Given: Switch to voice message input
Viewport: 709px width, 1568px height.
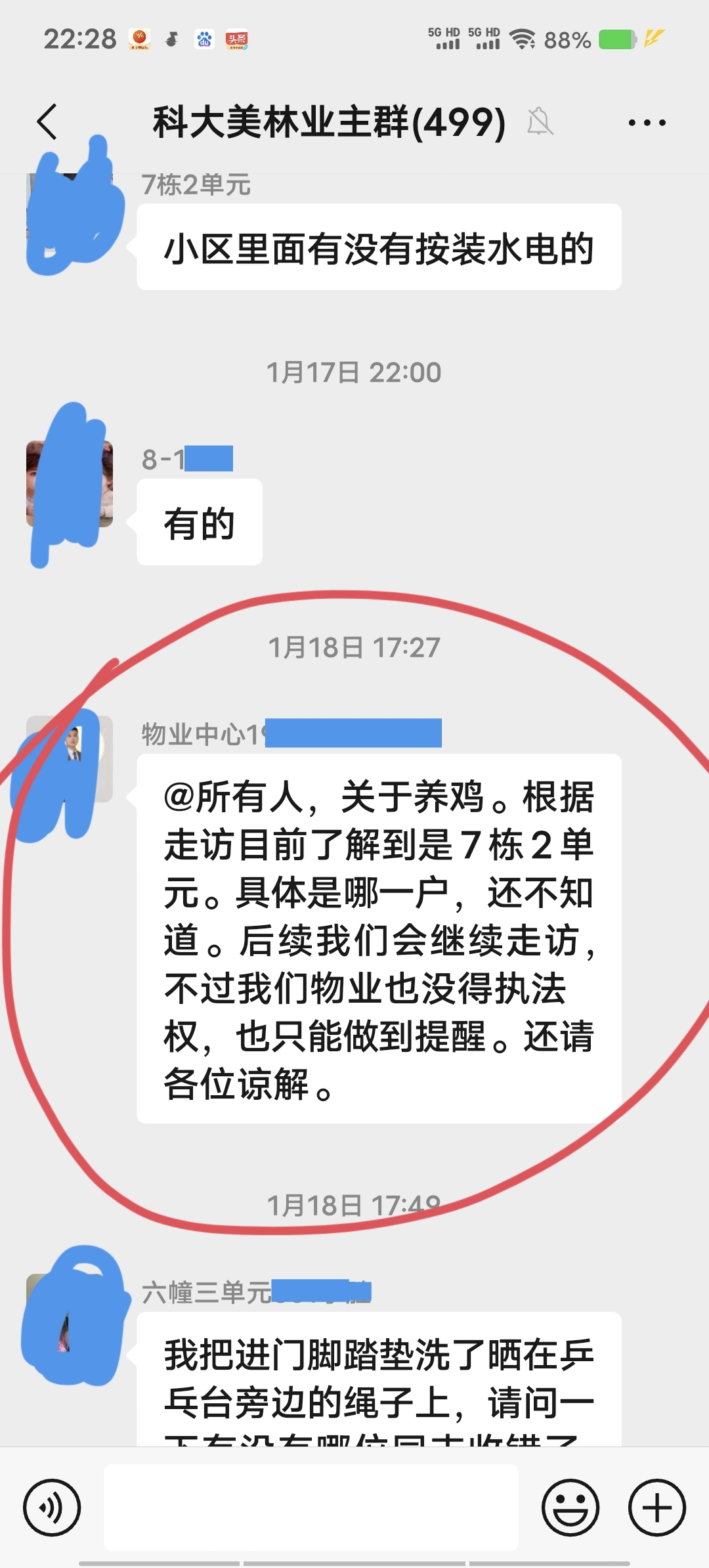Looking at the screenshot, I should point(52,1508).
